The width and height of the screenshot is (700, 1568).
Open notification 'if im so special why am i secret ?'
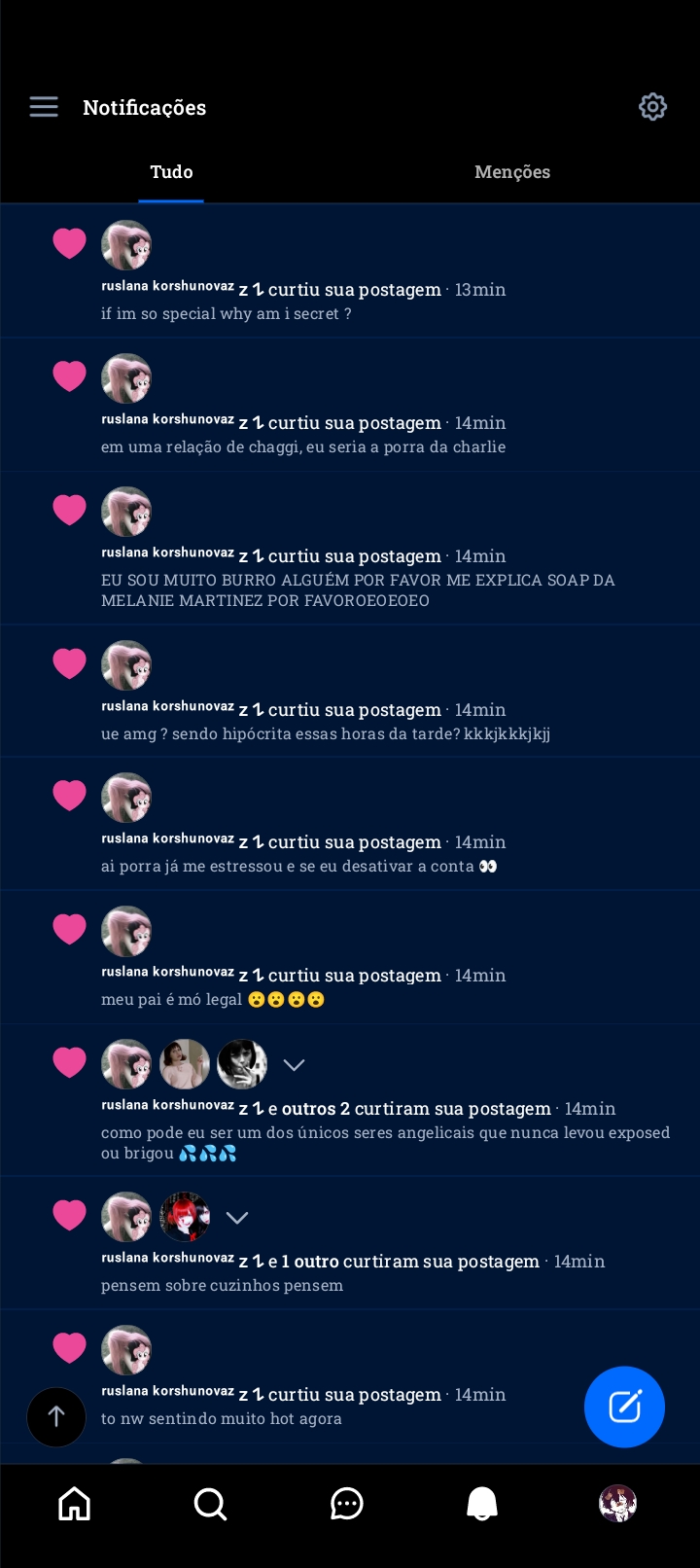[226, 314]
